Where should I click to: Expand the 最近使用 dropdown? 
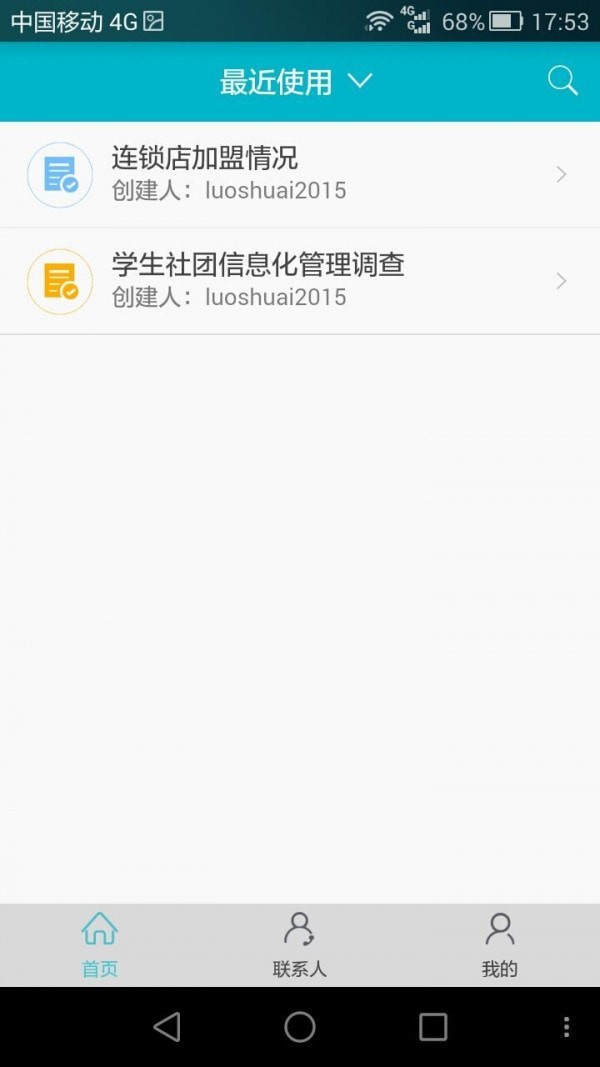pos(296,82)
